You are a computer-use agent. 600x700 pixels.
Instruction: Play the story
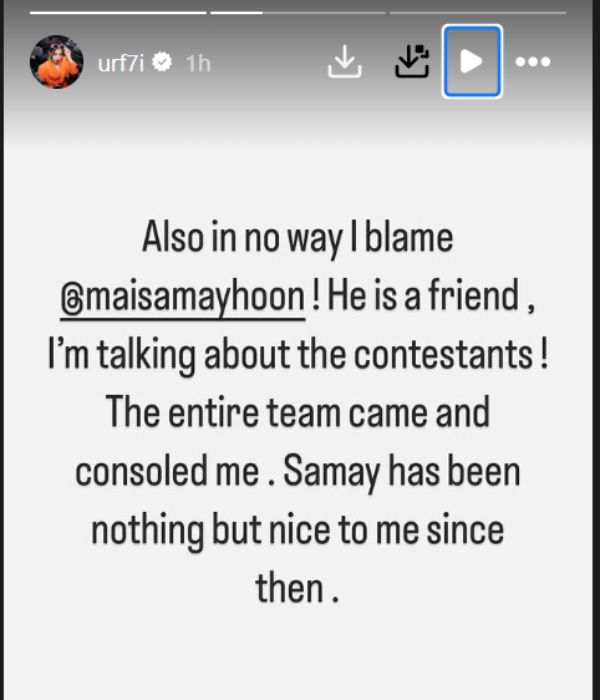472,62
